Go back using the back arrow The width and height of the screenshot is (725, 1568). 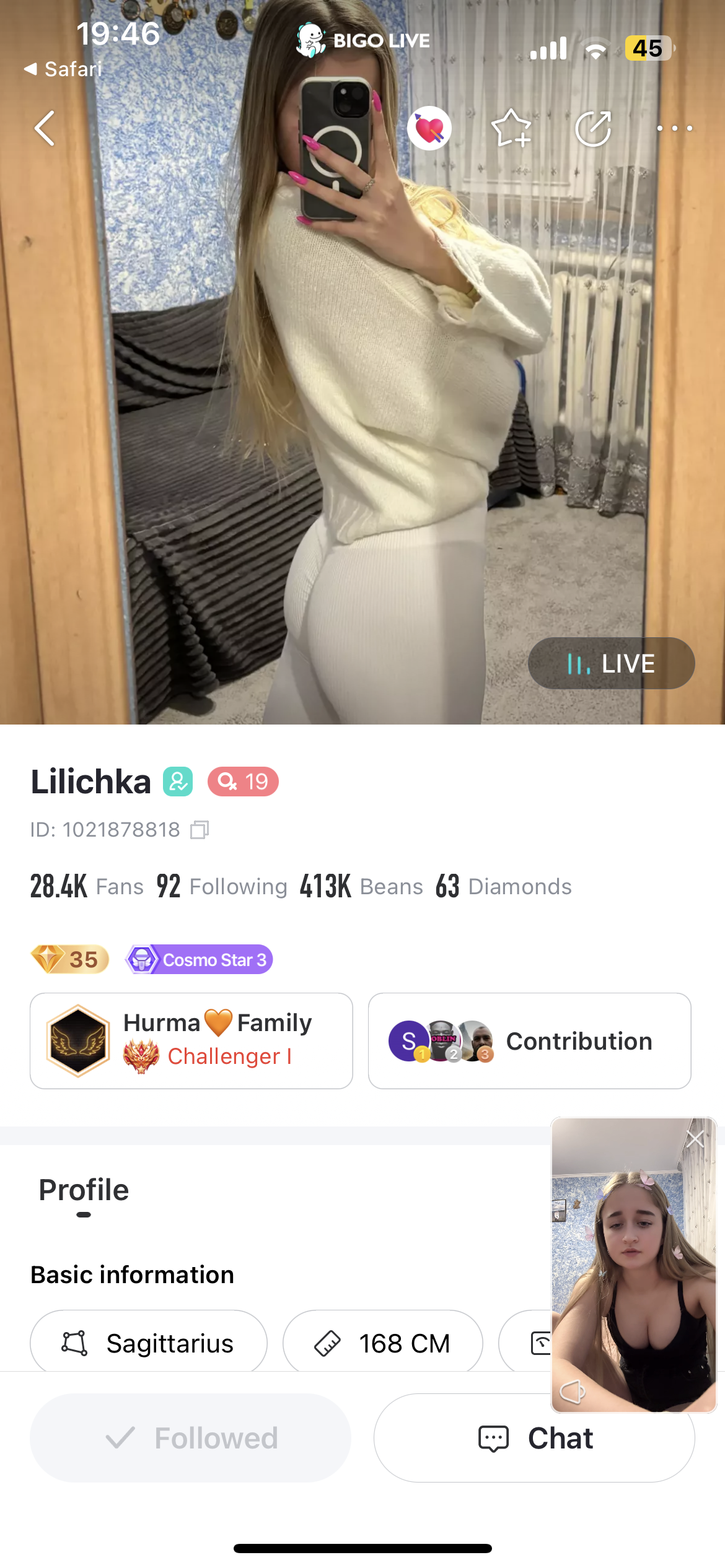click(x=45, y=128)
